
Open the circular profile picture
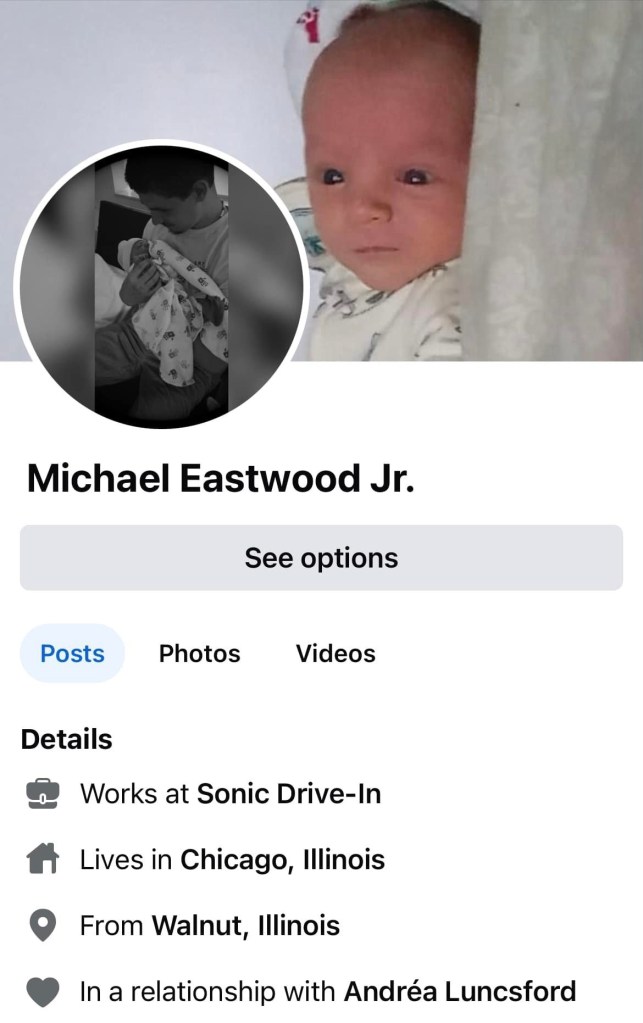(x=161, y=285)
